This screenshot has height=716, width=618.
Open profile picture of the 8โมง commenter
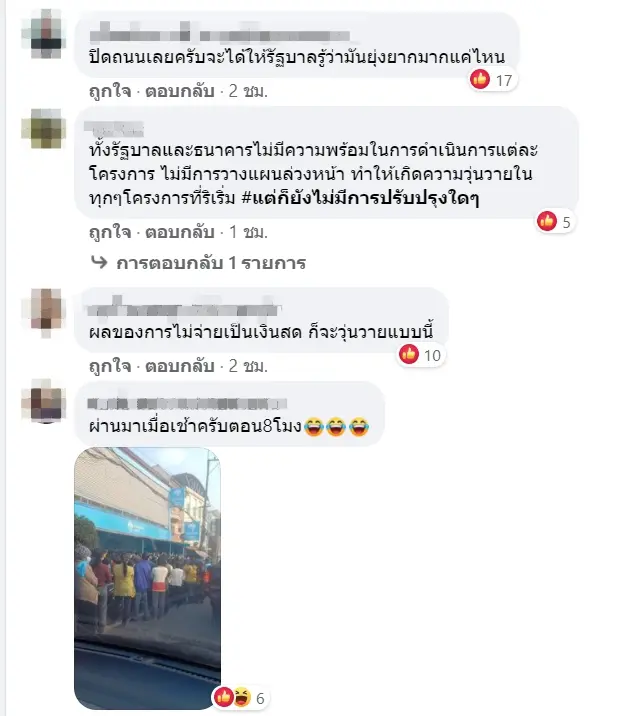pos(44,403)
